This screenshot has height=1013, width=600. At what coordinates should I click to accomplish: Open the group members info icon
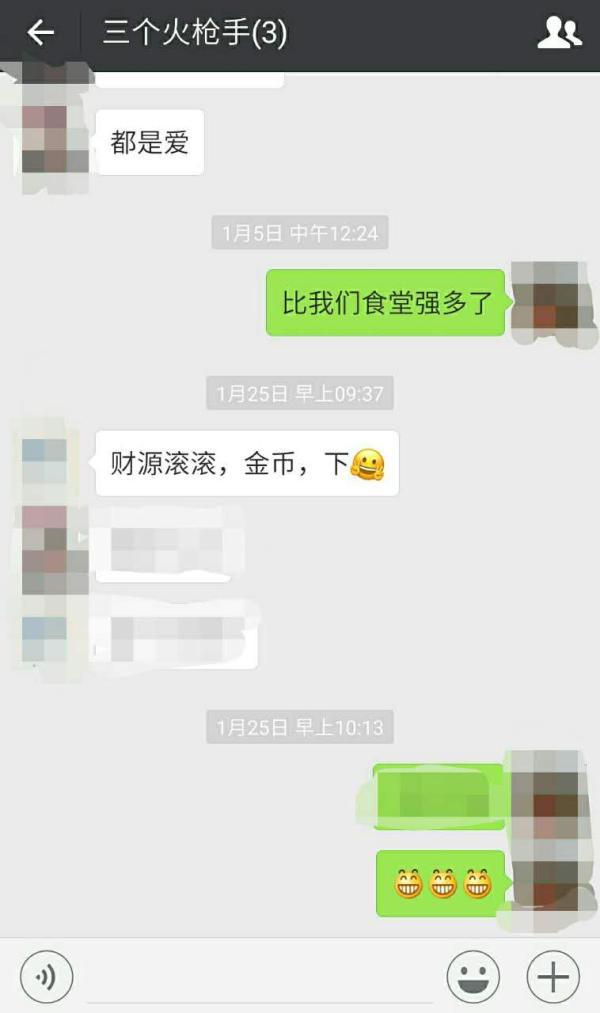(x=559, y=33)
